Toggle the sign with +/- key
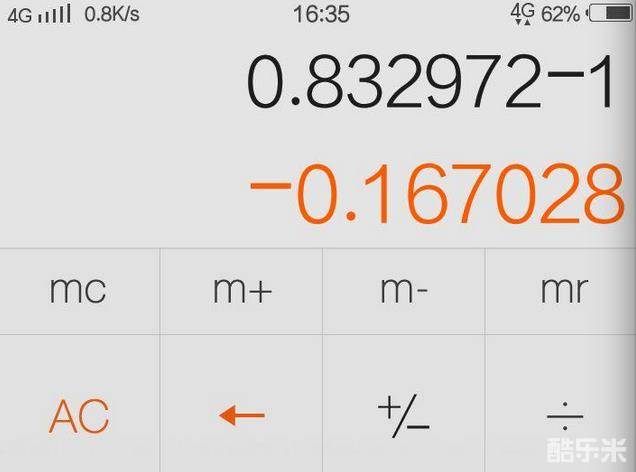The height and width of the screenshot is (472, 636). click(404, 414)
